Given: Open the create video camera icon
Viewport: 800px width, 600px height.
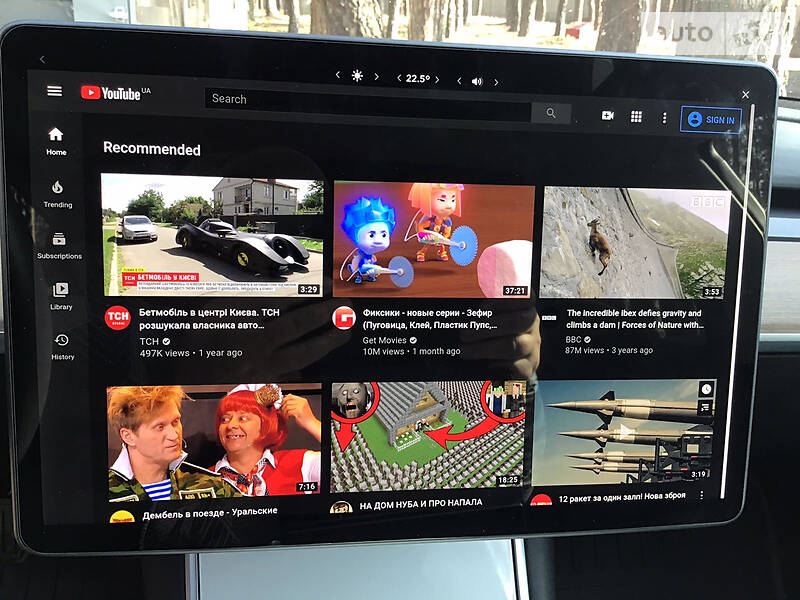Looking at the screenshot, I should pyautogui.click(x=607, y=116).
